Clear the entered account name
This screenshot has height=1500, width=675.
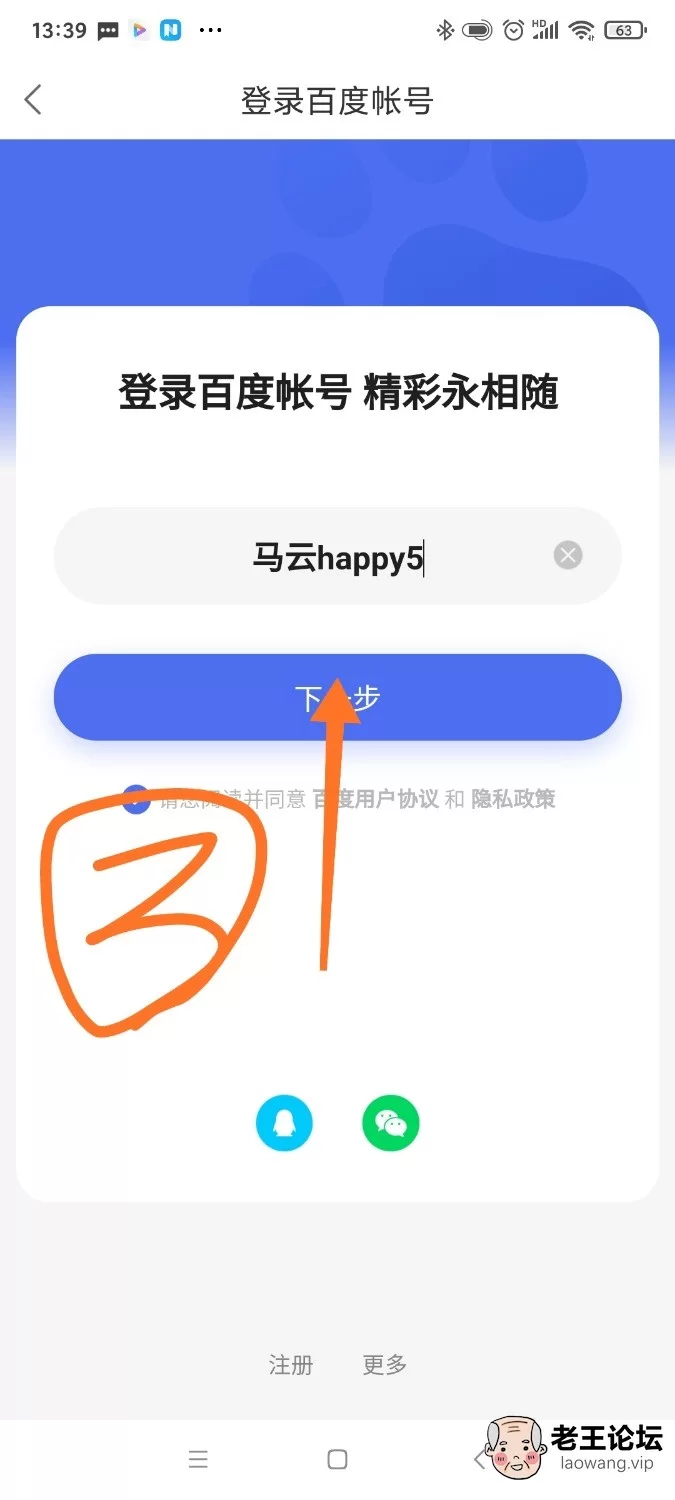point(568,555)
